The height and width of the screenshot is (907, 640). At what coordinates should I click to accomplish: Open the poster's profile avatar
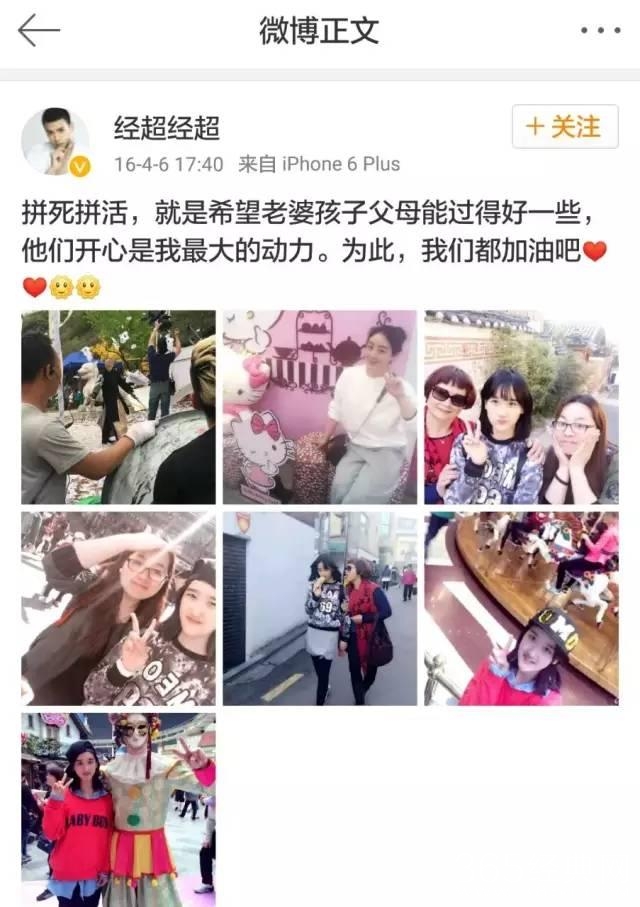(55, 141)
